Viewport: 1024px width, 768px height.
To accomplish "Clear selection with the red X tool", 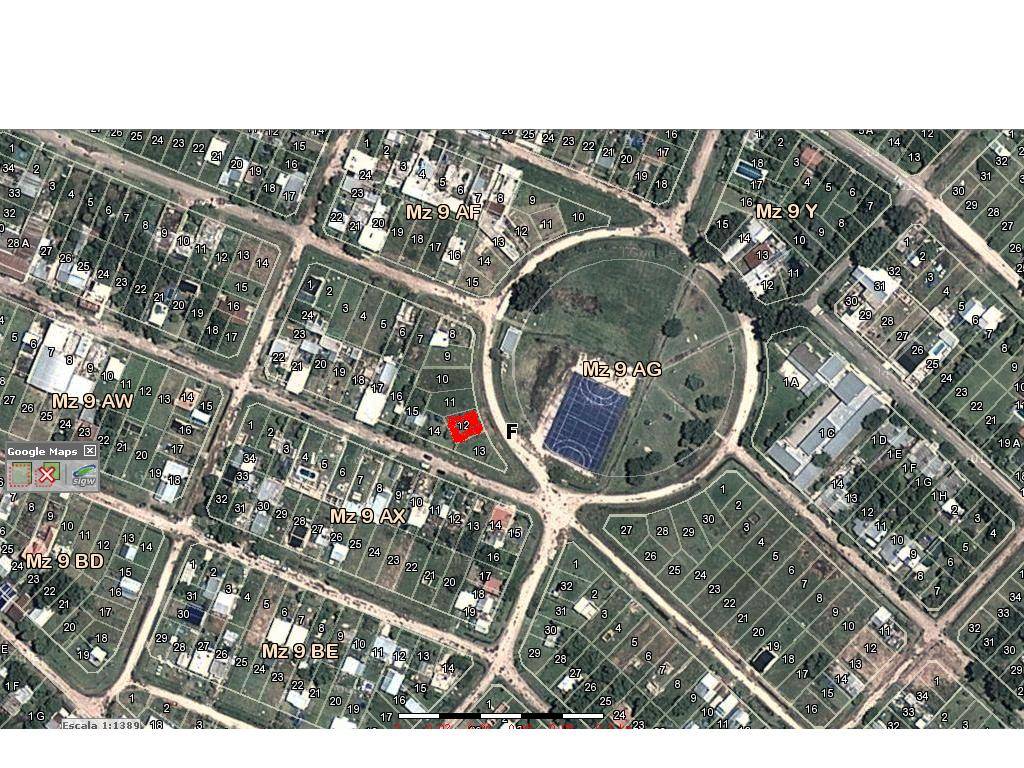I will click(47, 475).
